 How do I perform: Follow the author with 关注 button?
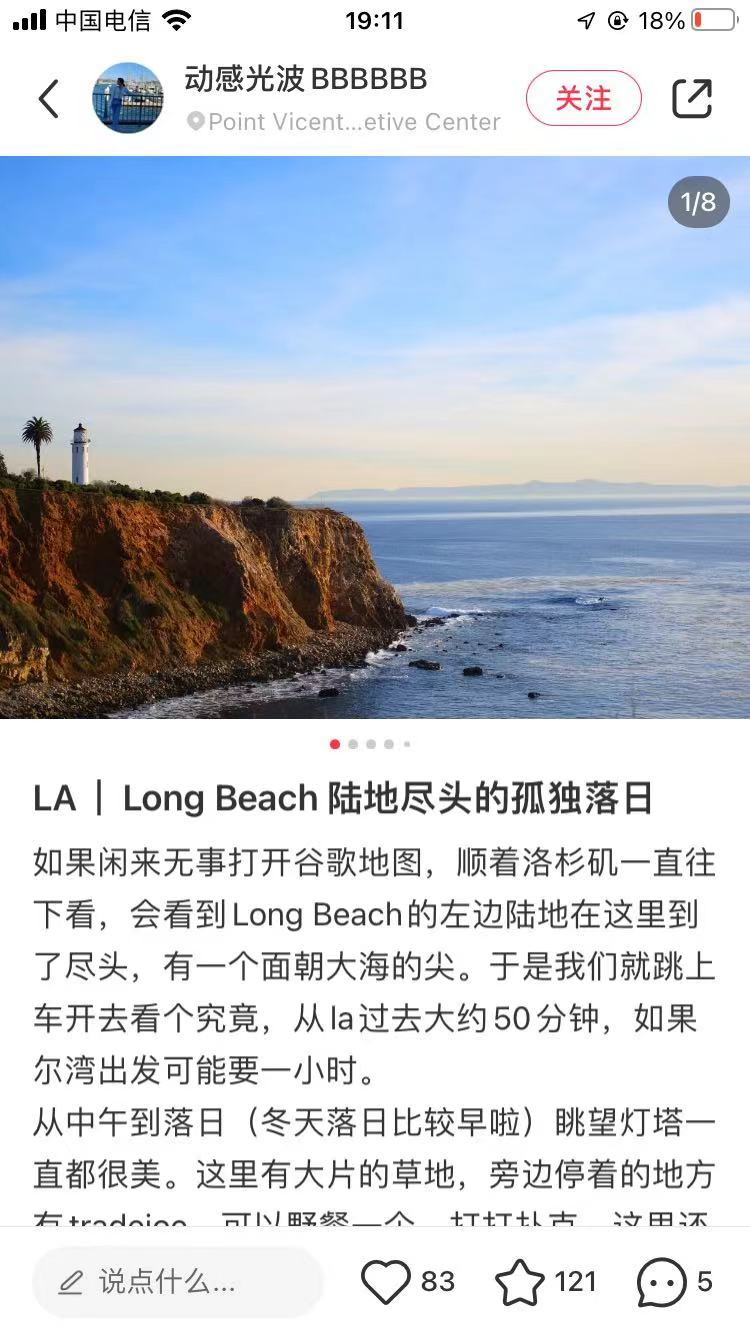(x=583, y=98)
